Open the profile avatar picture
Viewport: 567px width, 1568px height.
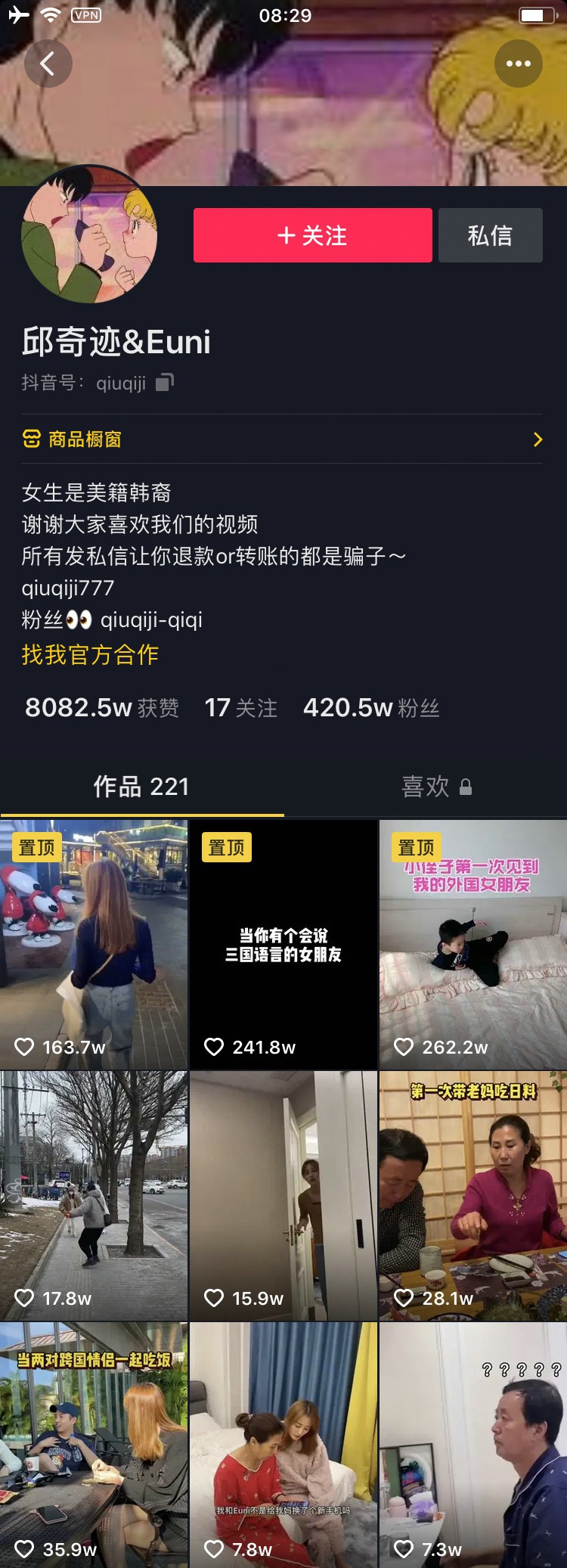(x=89, y=235)
